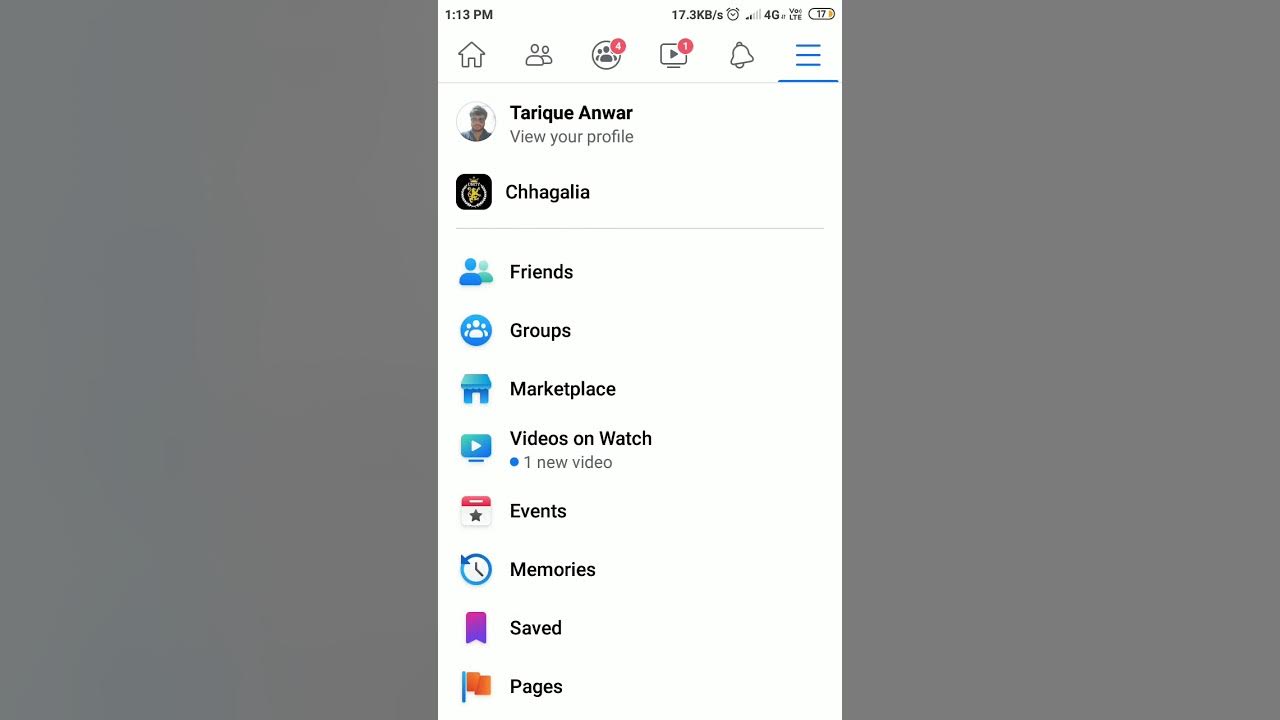Open Pages
Viewport: 1280px width, 720px height.
point(536,687)
